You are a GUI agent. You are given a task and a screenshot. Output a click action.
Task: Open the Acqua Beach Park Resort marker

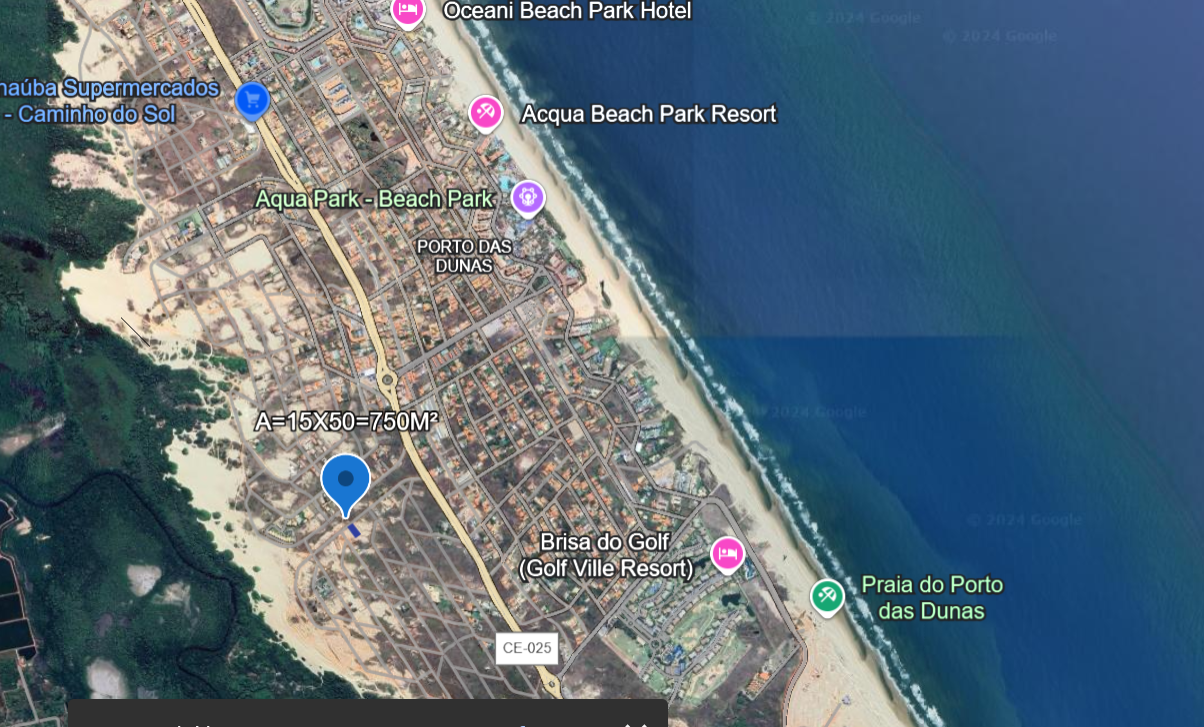click(x=486, y=111)
